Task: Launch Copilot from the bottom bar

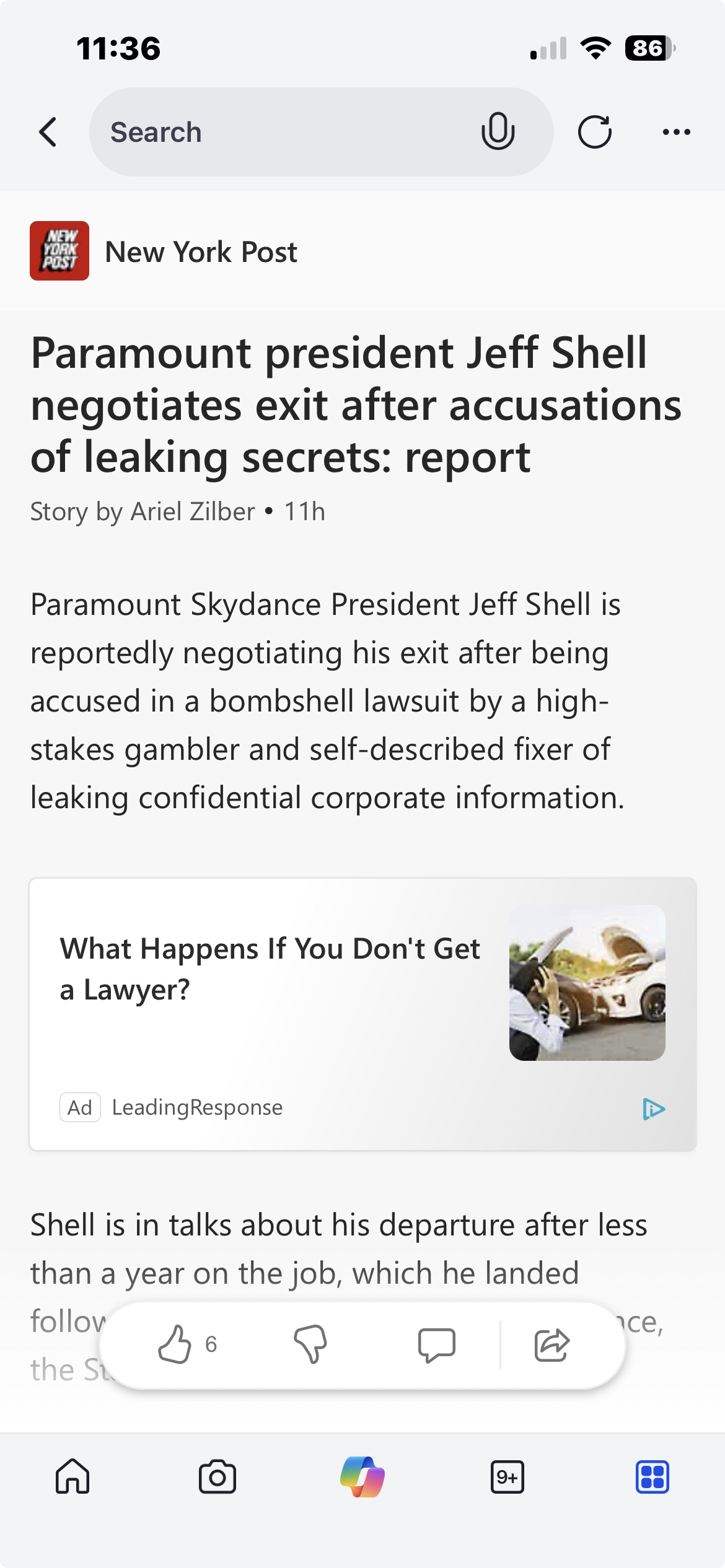Action: point(362,1477)
